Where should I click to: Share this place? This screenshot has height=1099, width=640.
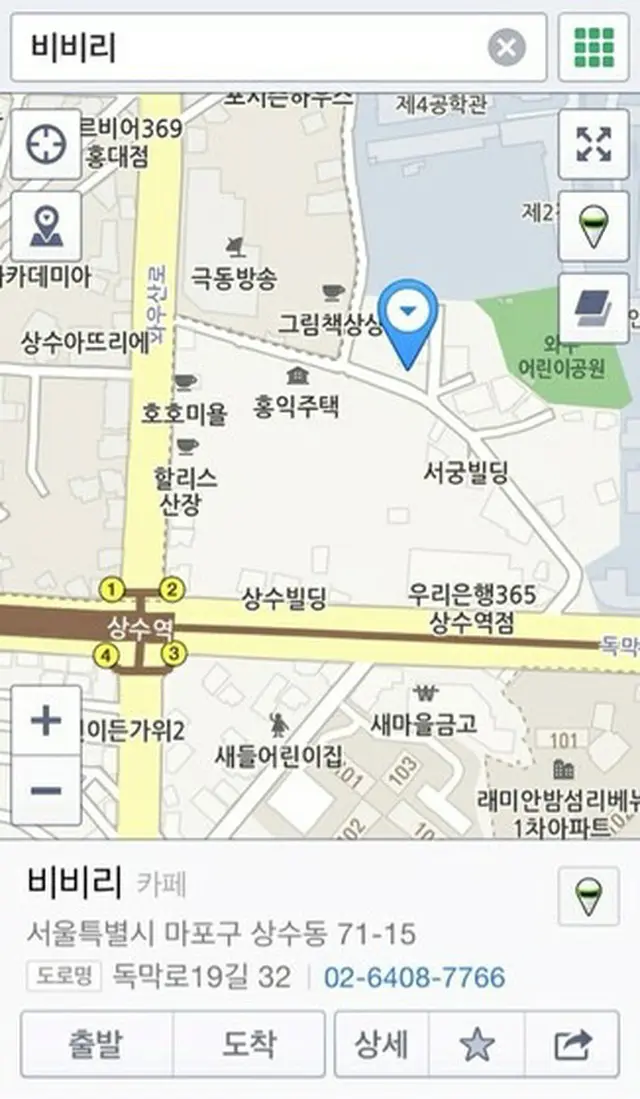[573, 1045]
